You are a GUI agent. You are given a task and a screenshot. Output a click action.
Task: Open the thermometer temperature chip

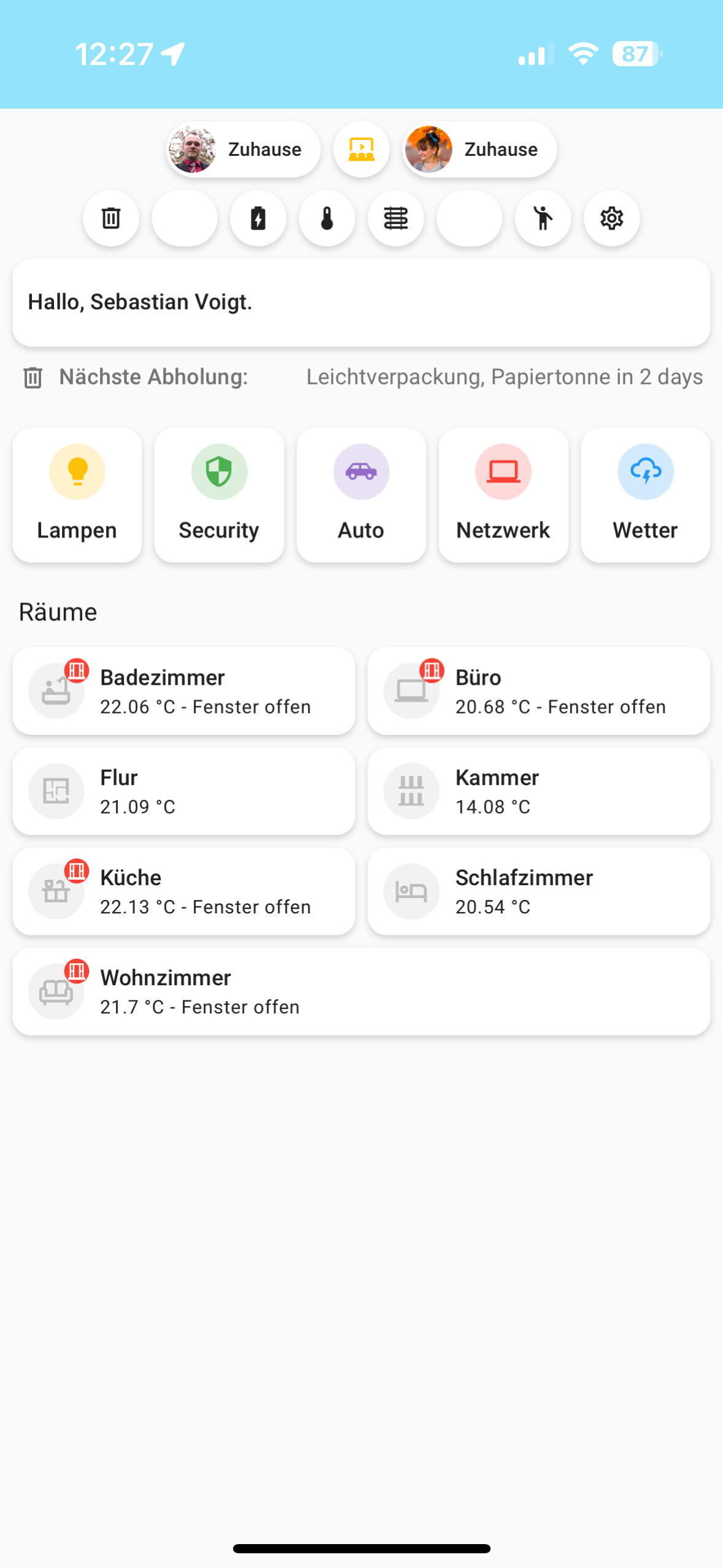pos(327,218)
